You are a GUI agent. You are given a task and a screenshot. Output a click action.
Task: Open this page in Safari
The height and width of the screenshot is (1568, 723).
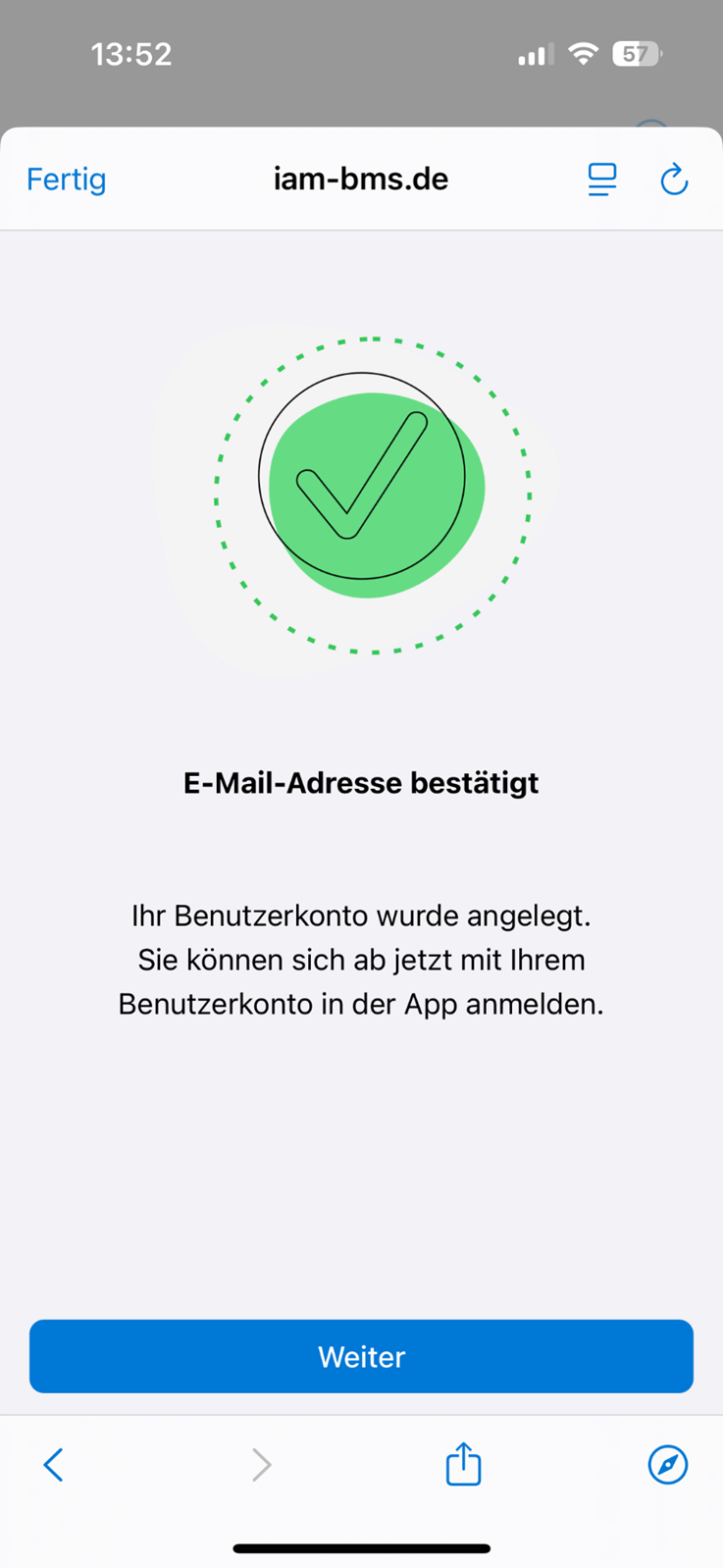[x=668, y=1465]
